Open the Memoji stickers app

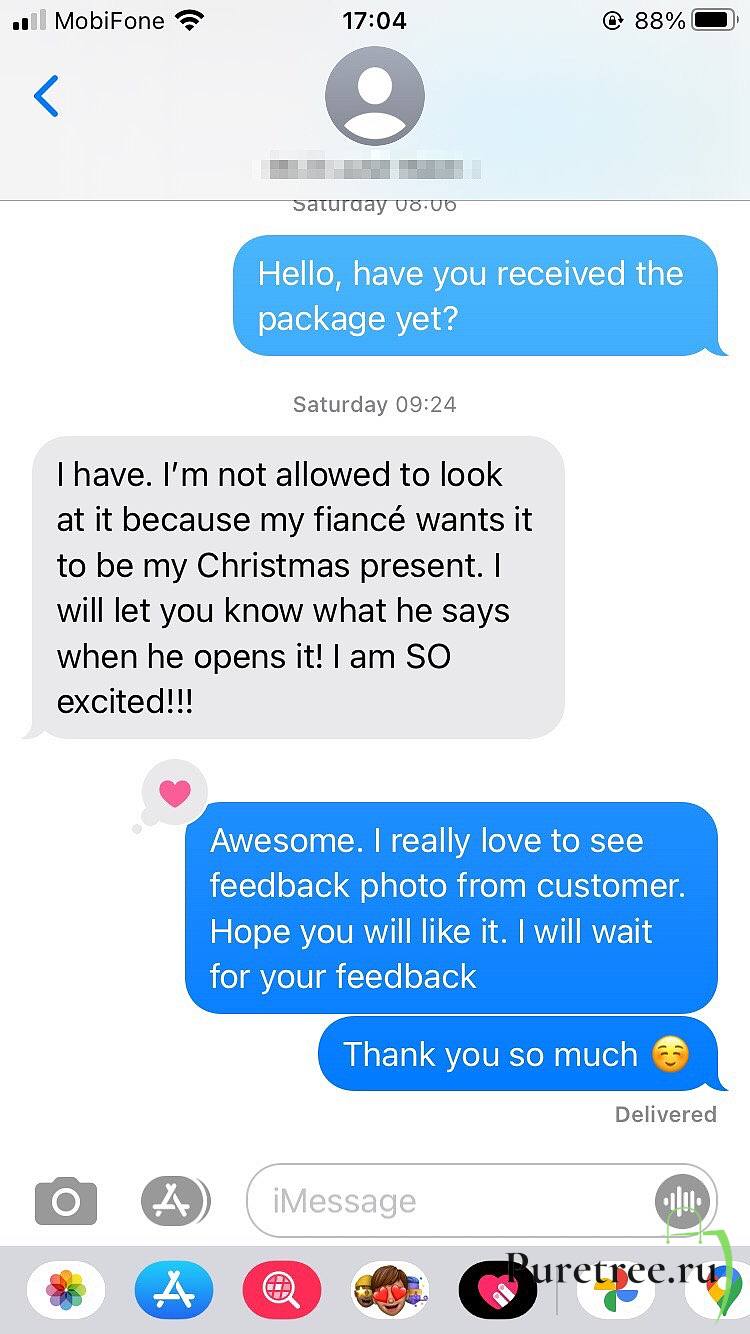pyautogui.click(x=390, y=1292)
